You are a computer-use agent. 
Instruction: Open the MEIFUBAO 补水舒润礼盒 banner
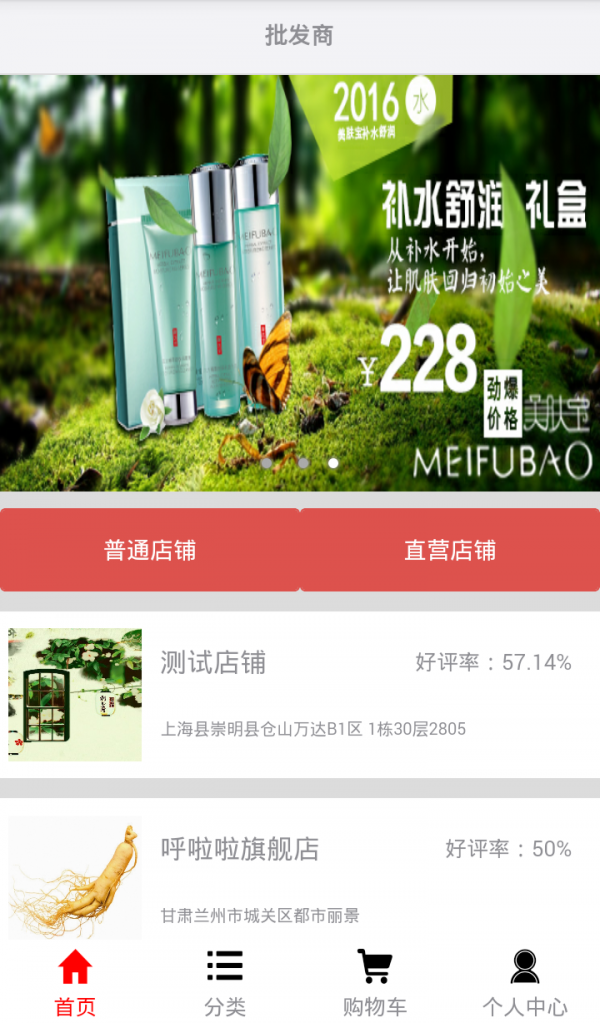(x=300, y=282)
